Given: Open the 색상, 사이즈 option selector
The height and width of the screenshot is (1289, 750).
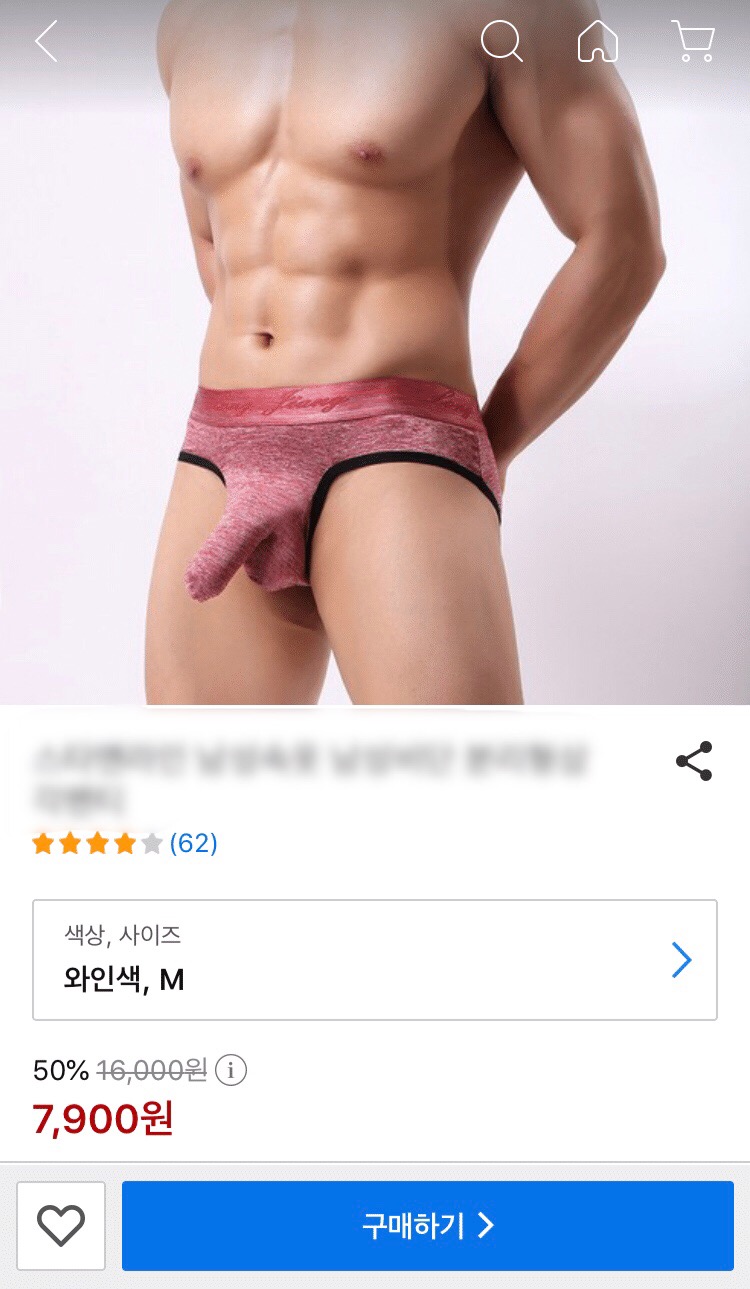Looking at the screenshot, I should (x=375, y=960).
